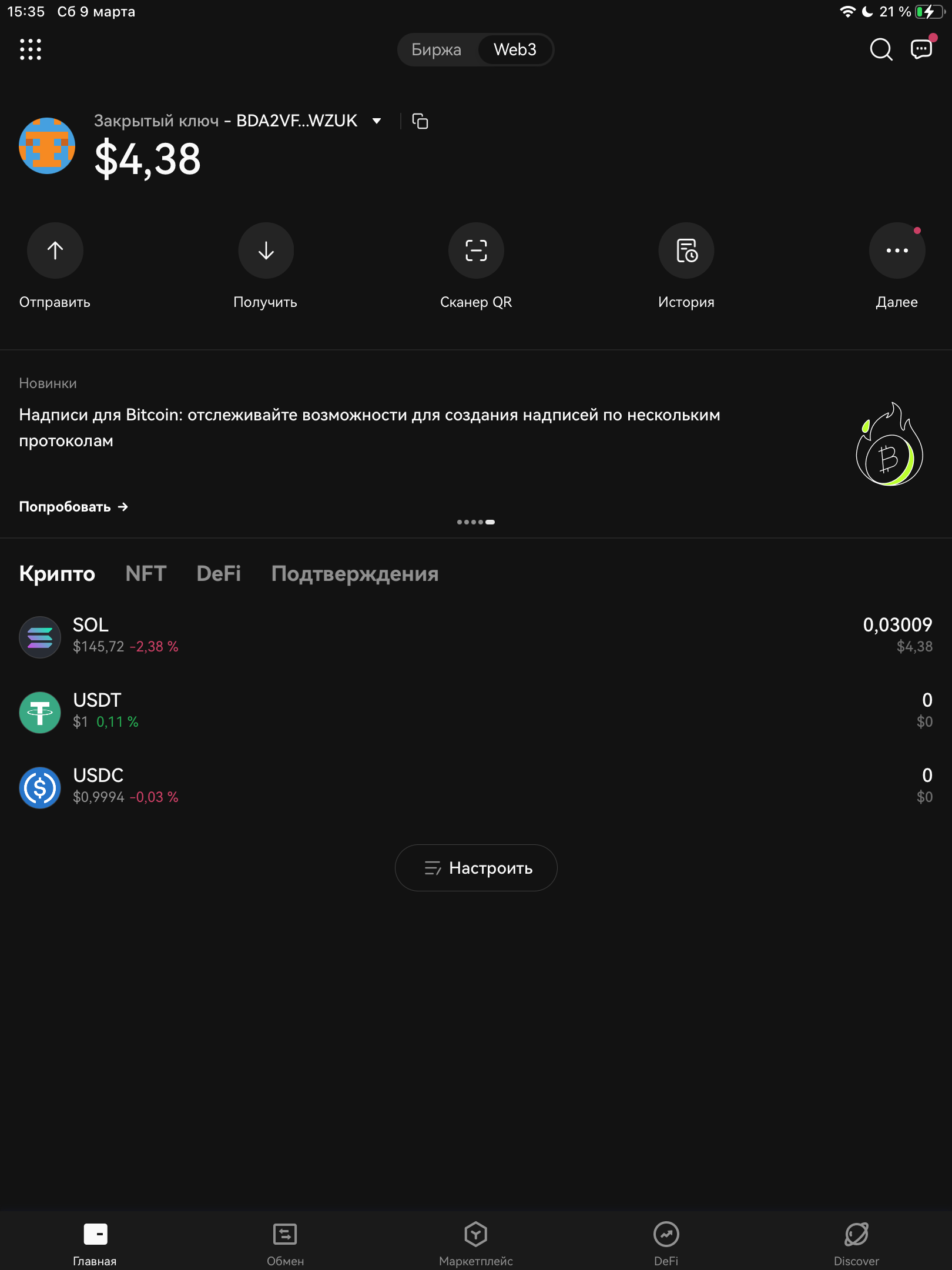Open История transactions
Viewport: 952px width, 1270px height.
coord(686,250)
